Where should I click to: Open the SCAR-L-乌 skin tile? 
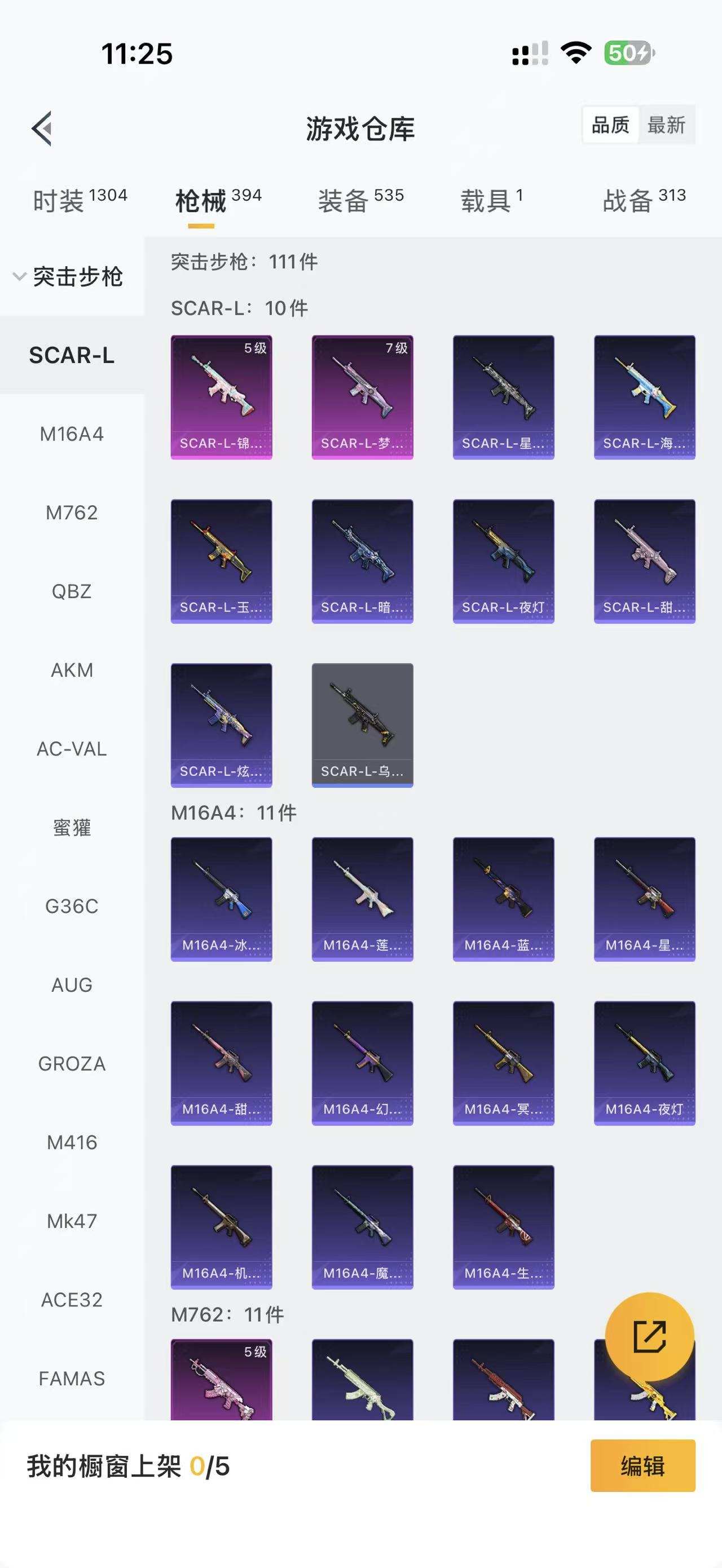click(362, 725)
